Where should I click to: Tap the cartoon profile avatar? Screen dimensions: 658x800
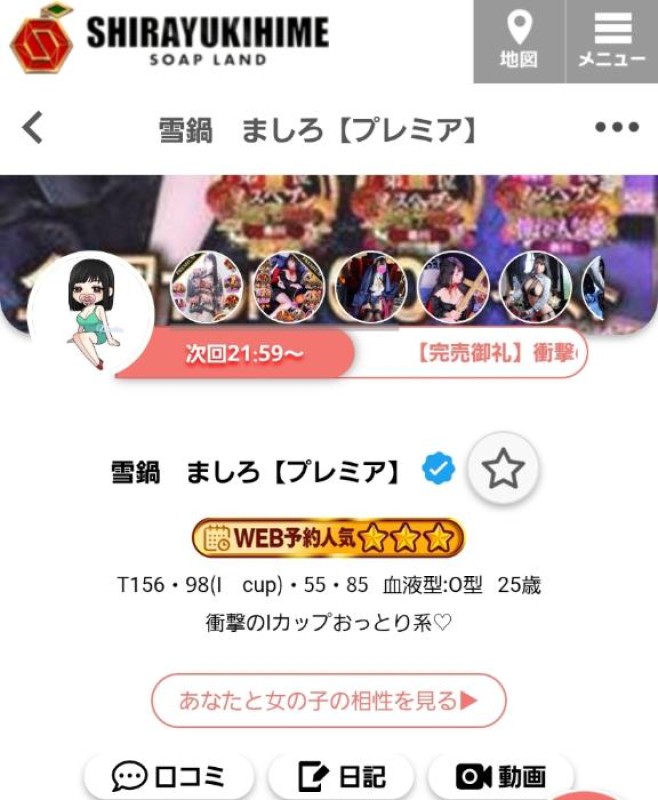tap(91, 311)
